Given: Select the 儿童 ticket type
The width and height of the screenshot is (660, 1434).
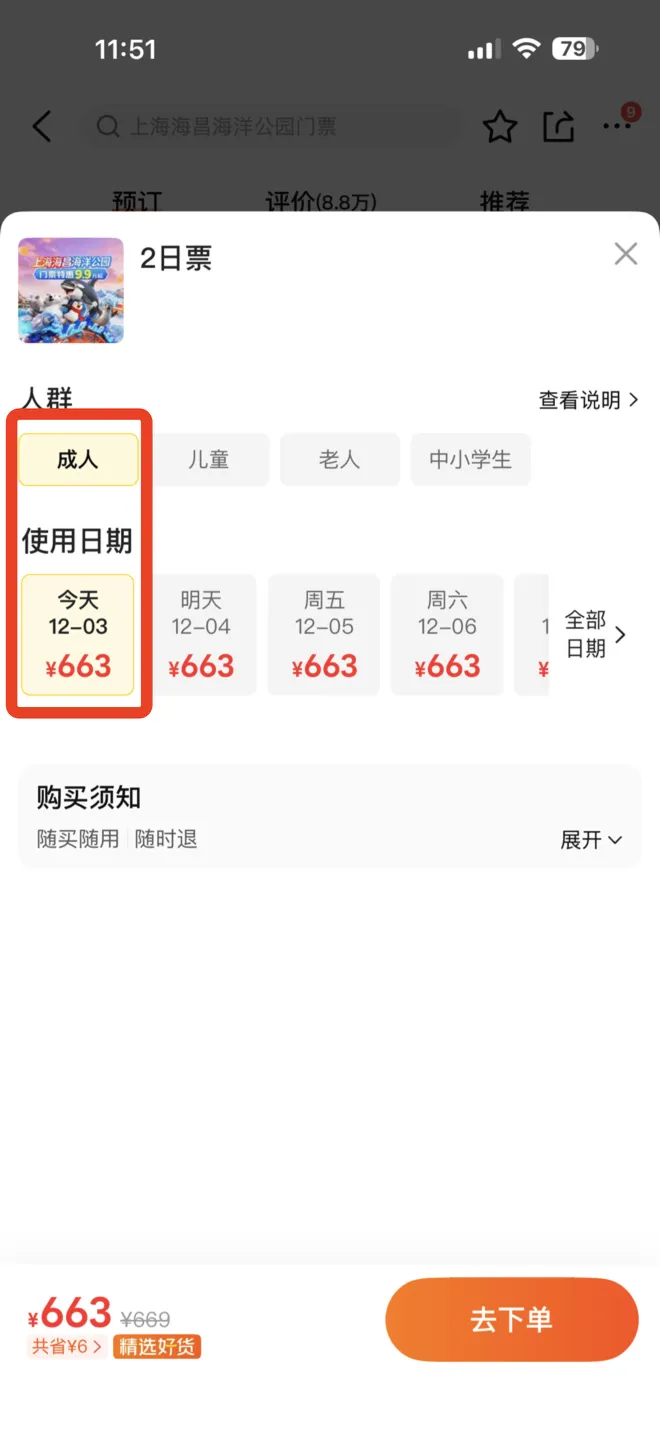Looking at the screenshot, I should pyautogui.click(x=209, y=460).
